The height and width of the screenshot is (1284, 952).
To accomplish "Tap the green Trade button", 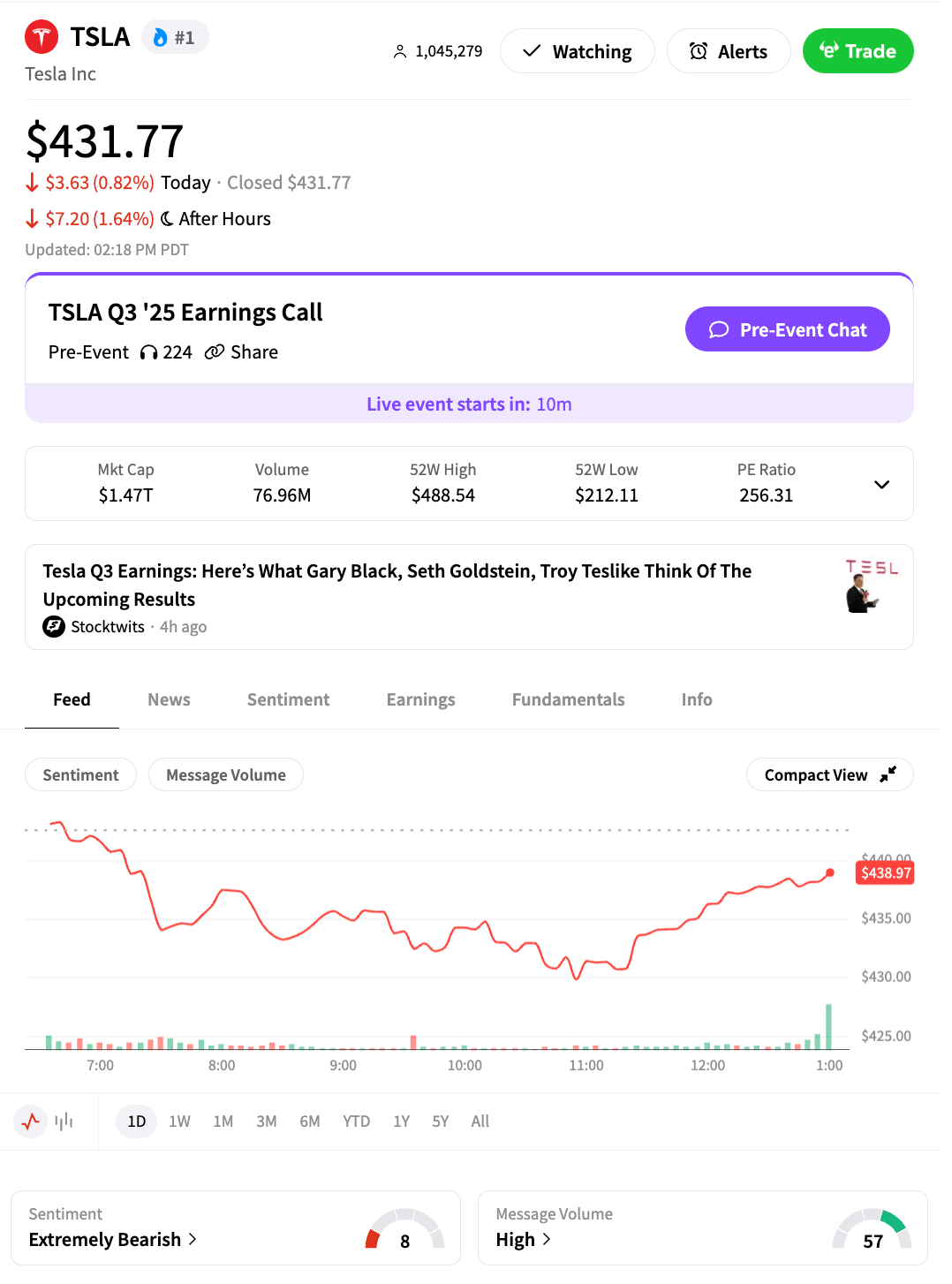I will pos(857,51).
